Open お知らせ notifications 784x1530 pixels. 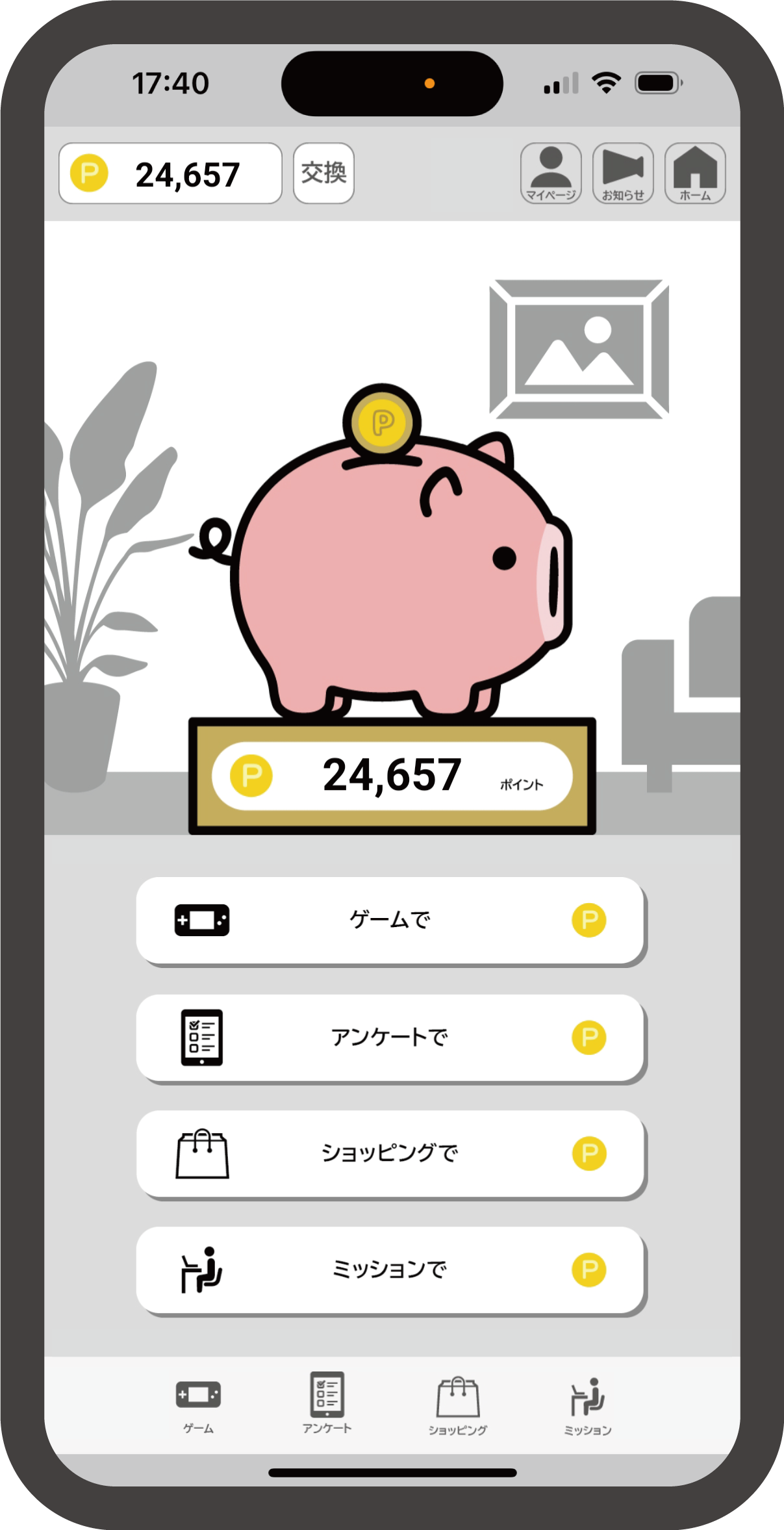tap(623, 173)
